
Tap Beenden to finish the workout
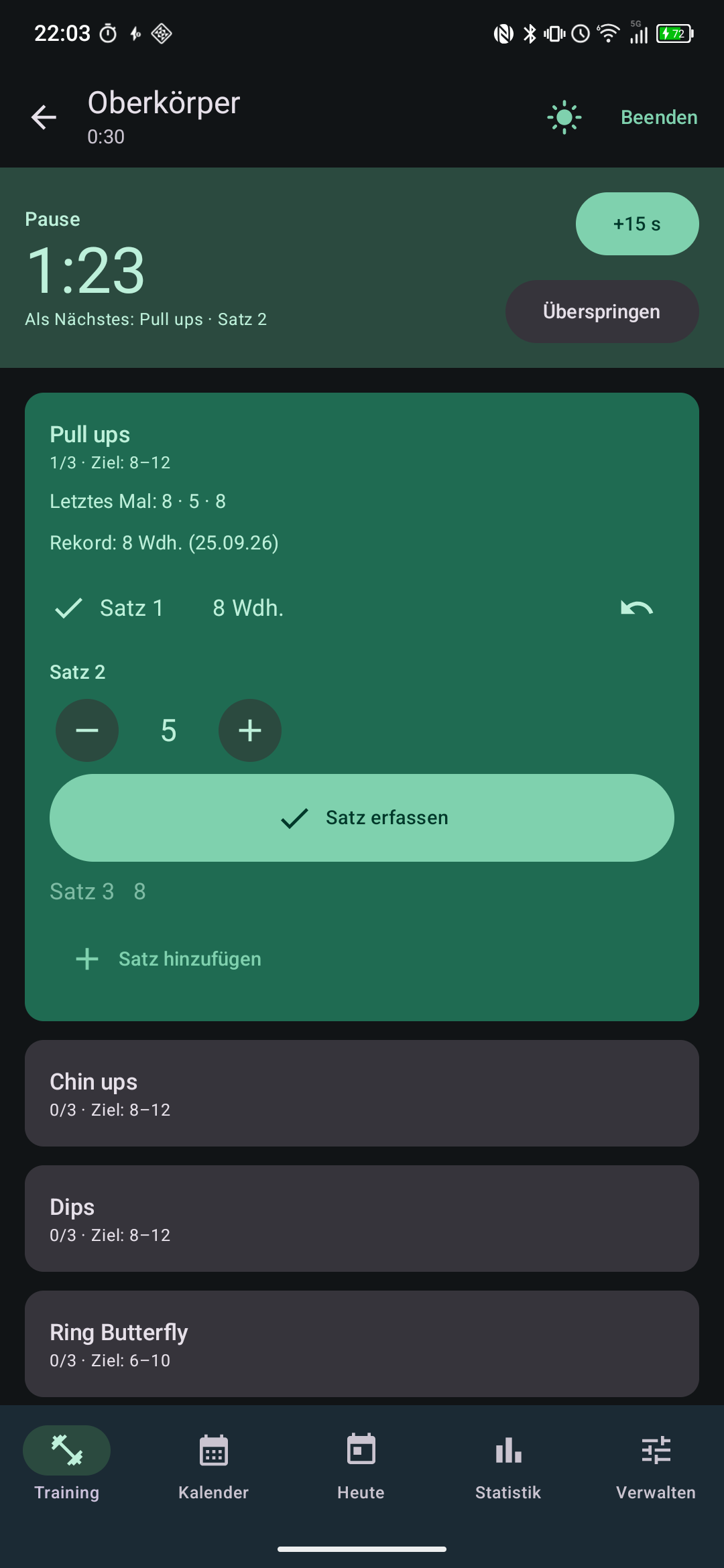[x=659, y=117]
